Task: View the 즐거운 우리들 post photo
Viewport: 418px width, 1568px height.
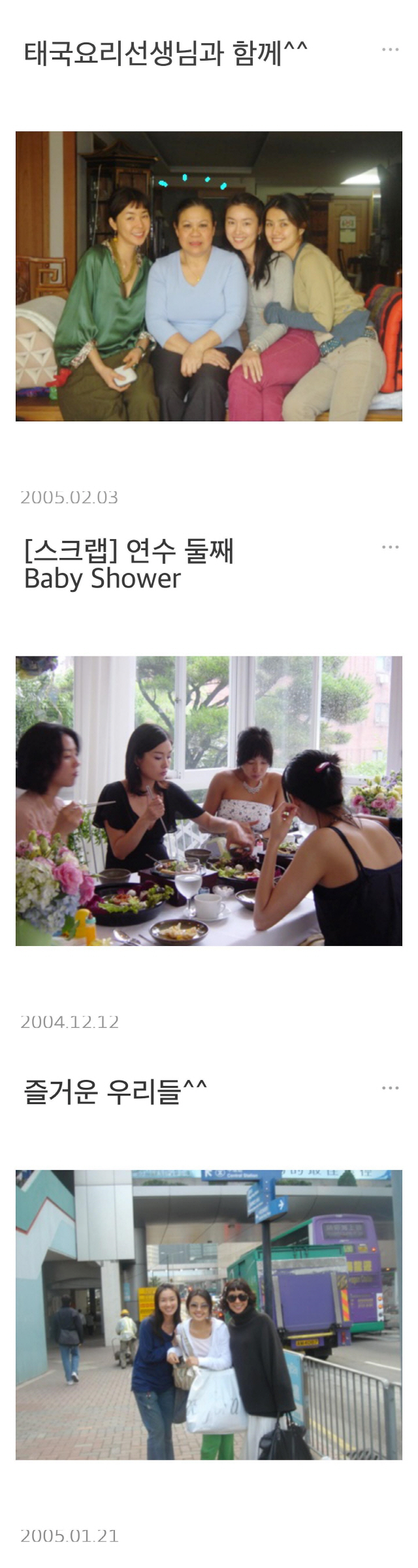Action: 209,1315
